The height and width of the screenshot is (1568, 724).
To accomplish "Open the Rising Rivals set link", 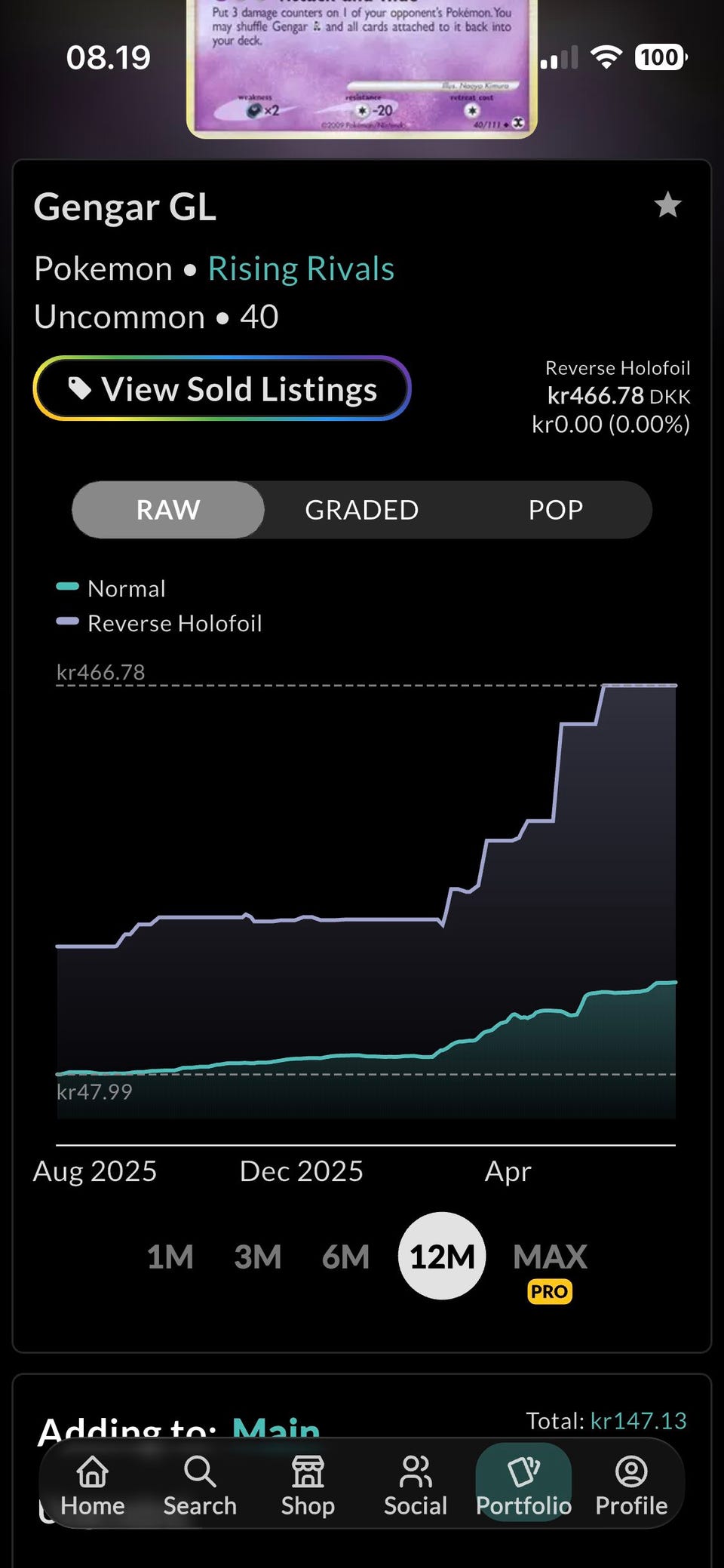I will [301, 268].
